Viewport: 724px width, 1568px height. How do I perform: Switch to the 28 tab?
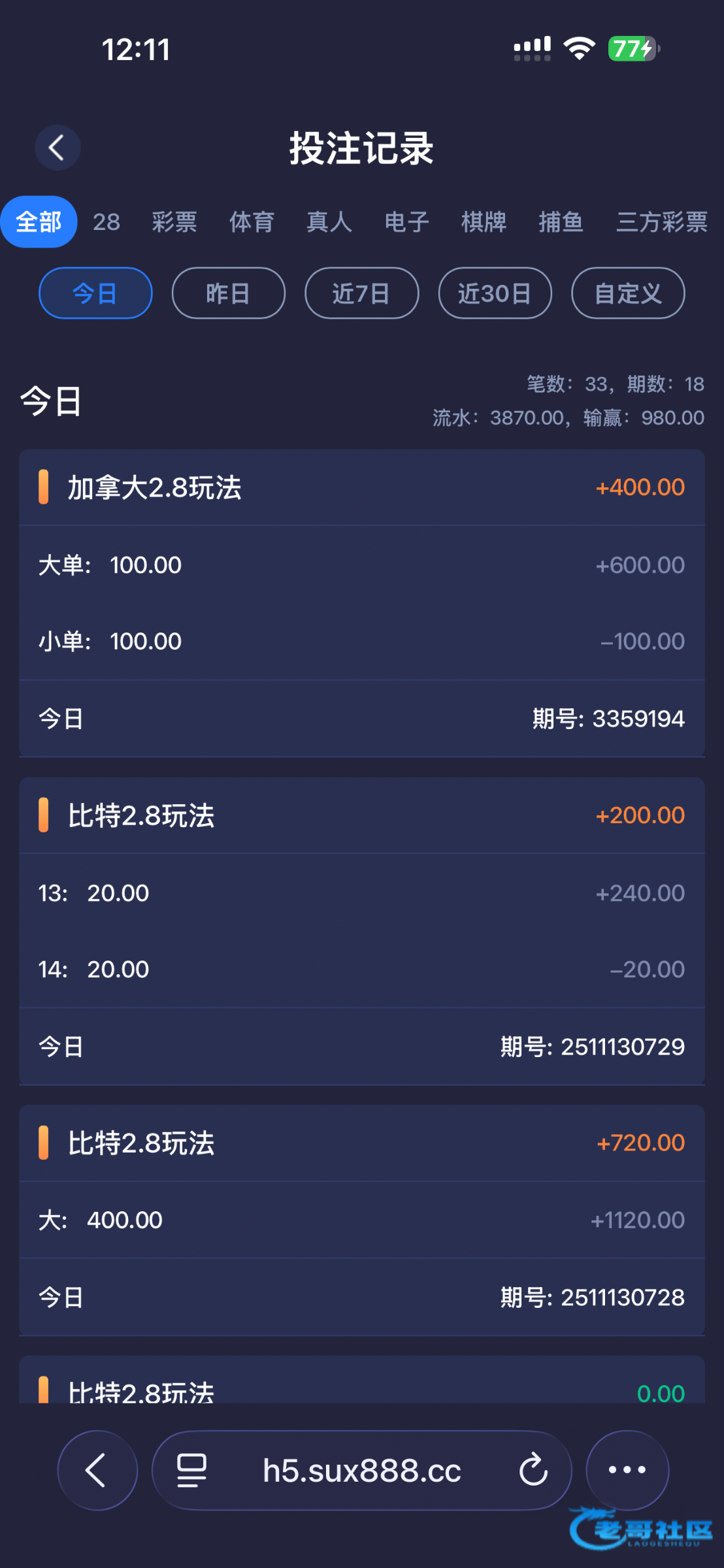(x=106, y=222)
